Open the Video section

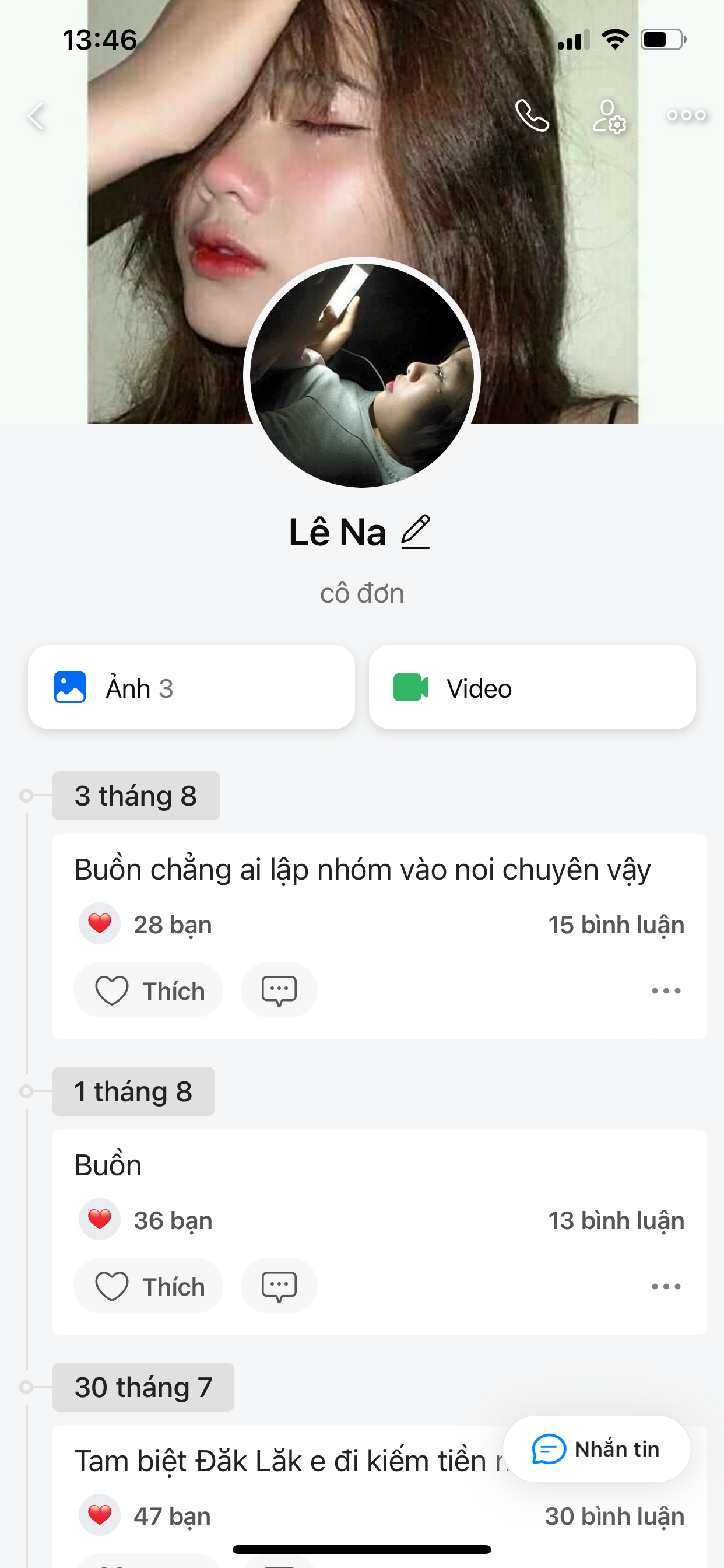click(532, 688)
